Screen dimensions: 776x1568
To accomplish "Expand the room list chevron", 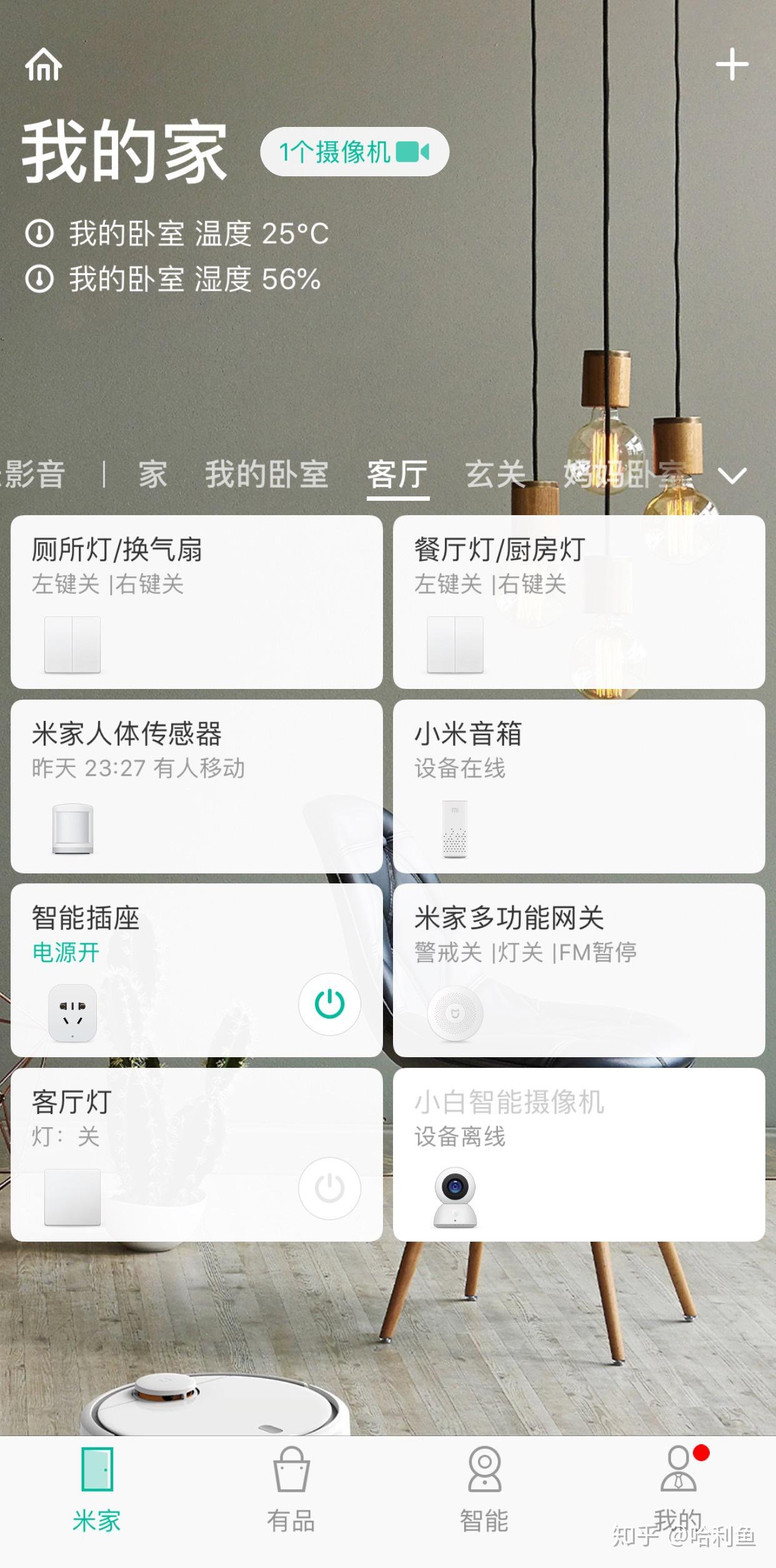I will click(x=732, y=476).
